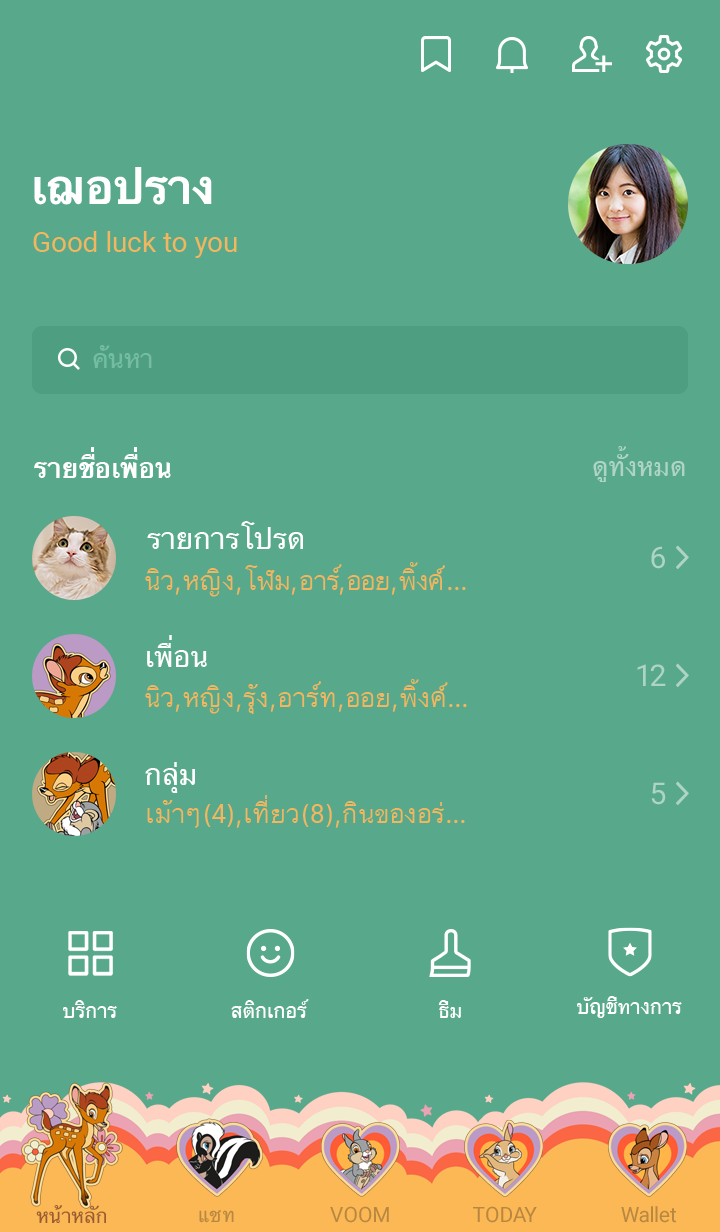Open the Keep bookmark icon
720x1232 pixels.
pyautogui.click(x=435, y=55)
